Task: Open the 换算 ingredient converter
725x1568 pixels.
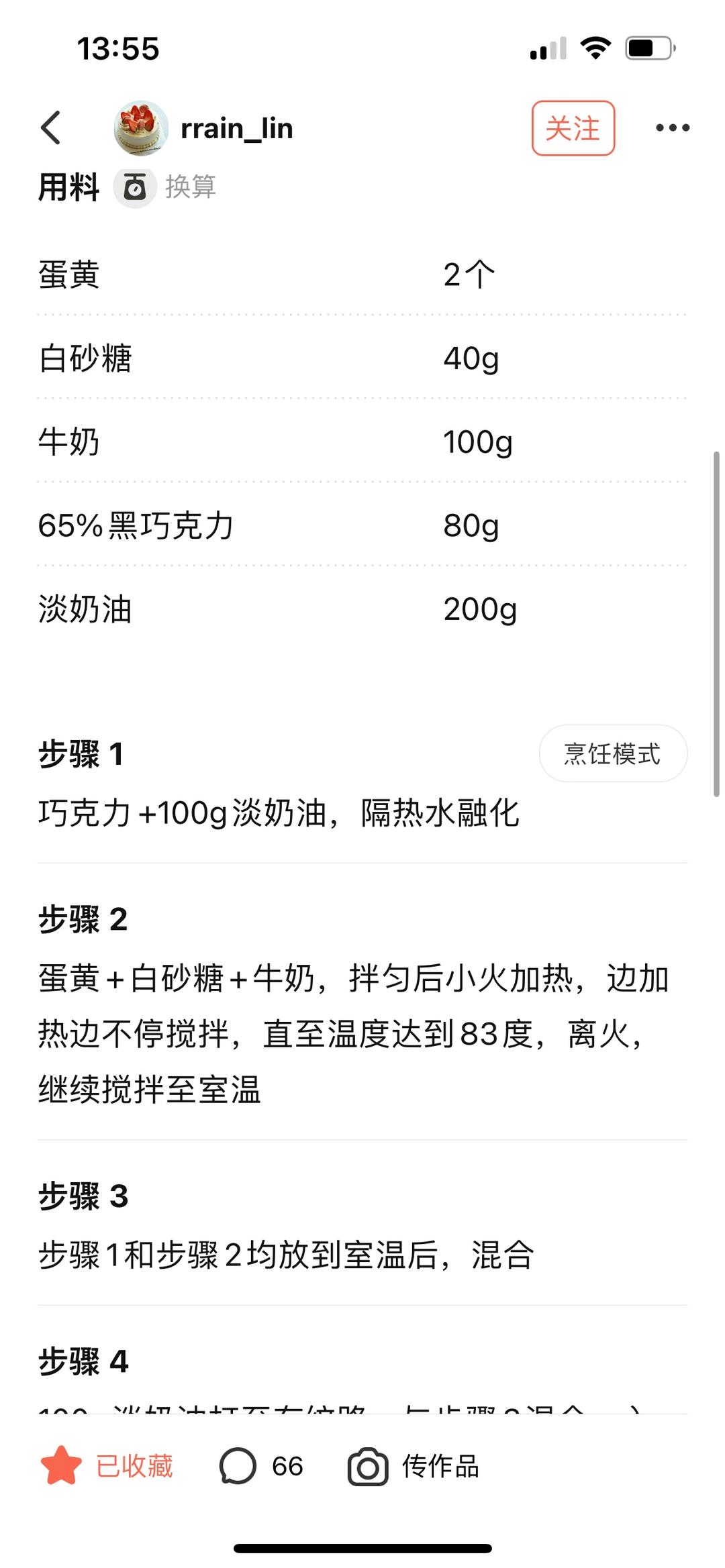Action: pos(165,187)
